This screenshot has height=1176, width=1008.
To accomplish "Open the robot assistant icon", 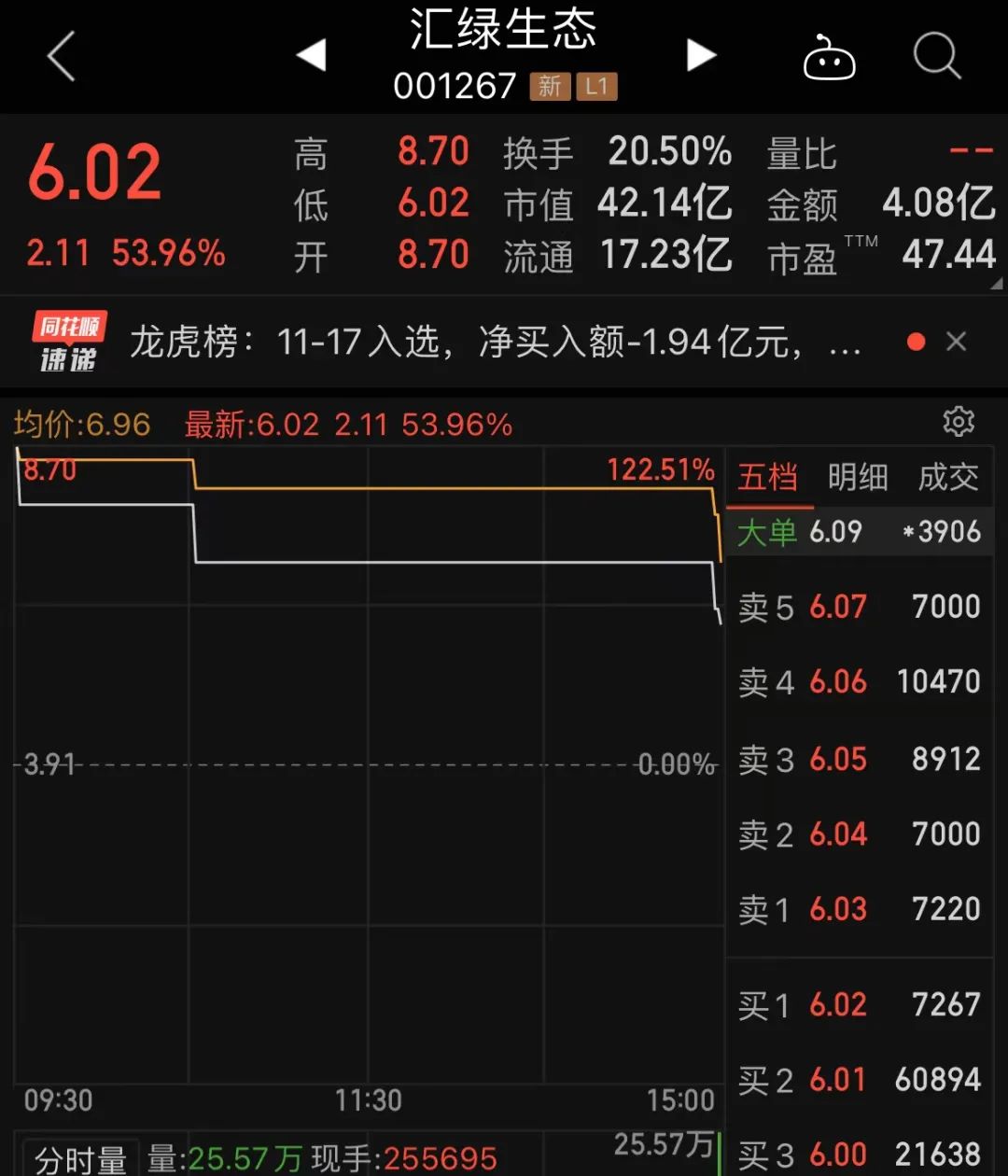I will (830, 58).
